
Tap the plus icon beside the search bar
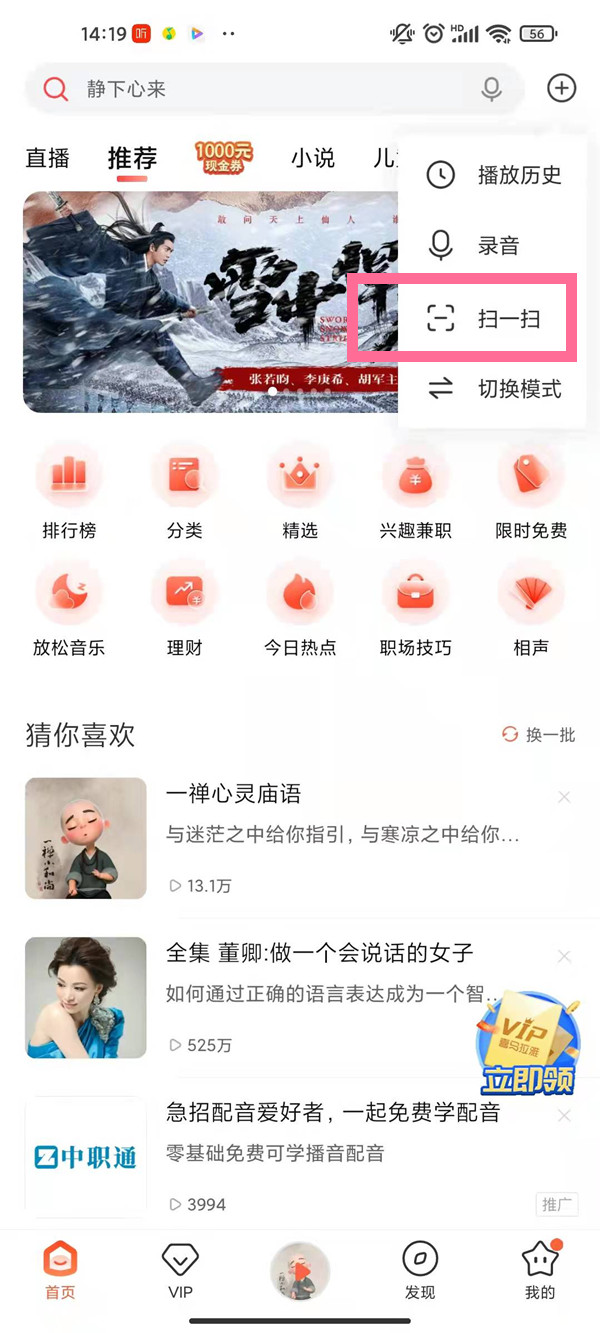pos(562,88)
